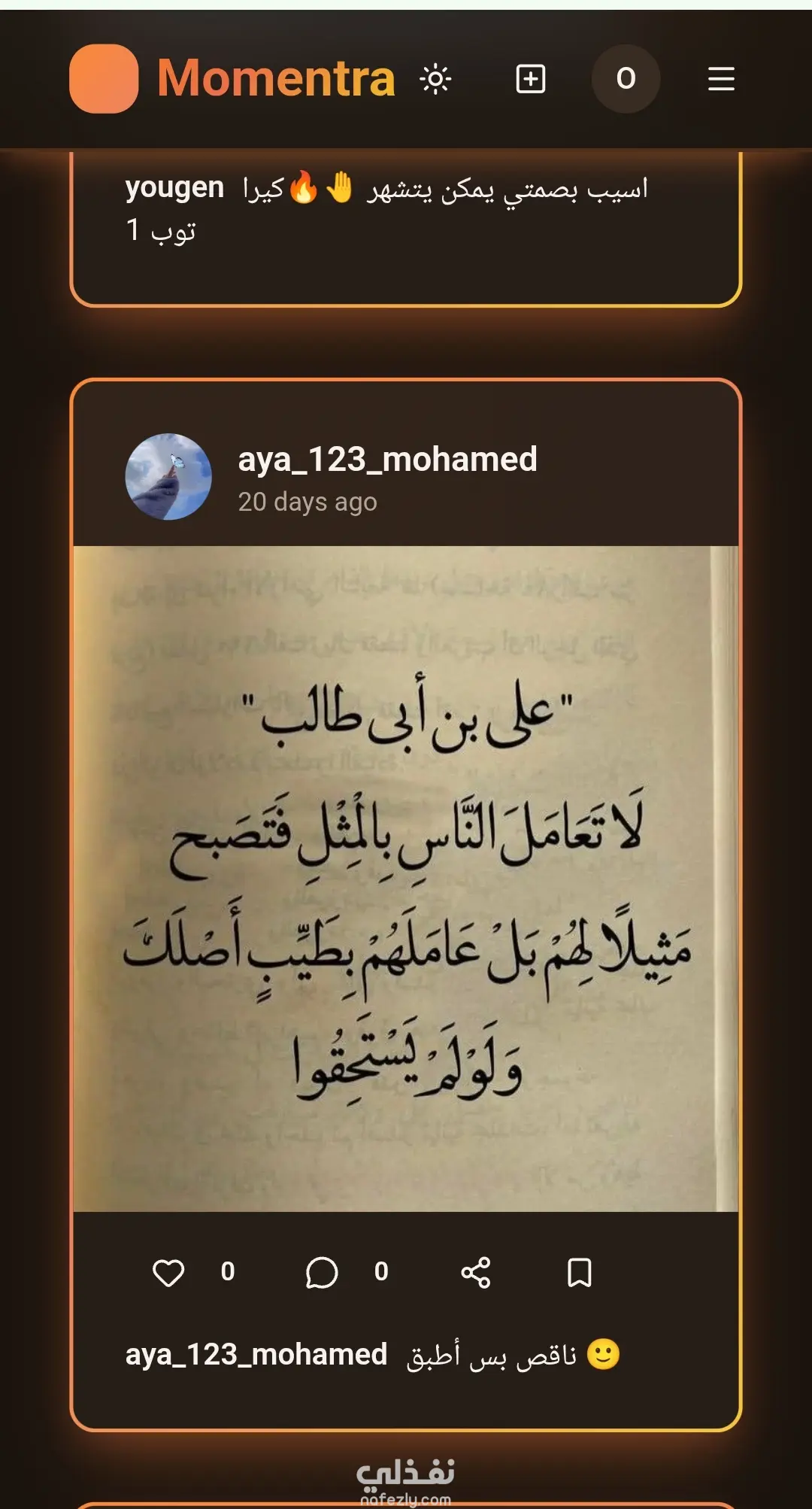Open yougen's profile from caption username
The image size is (812, 1509).
click(174, 188)
